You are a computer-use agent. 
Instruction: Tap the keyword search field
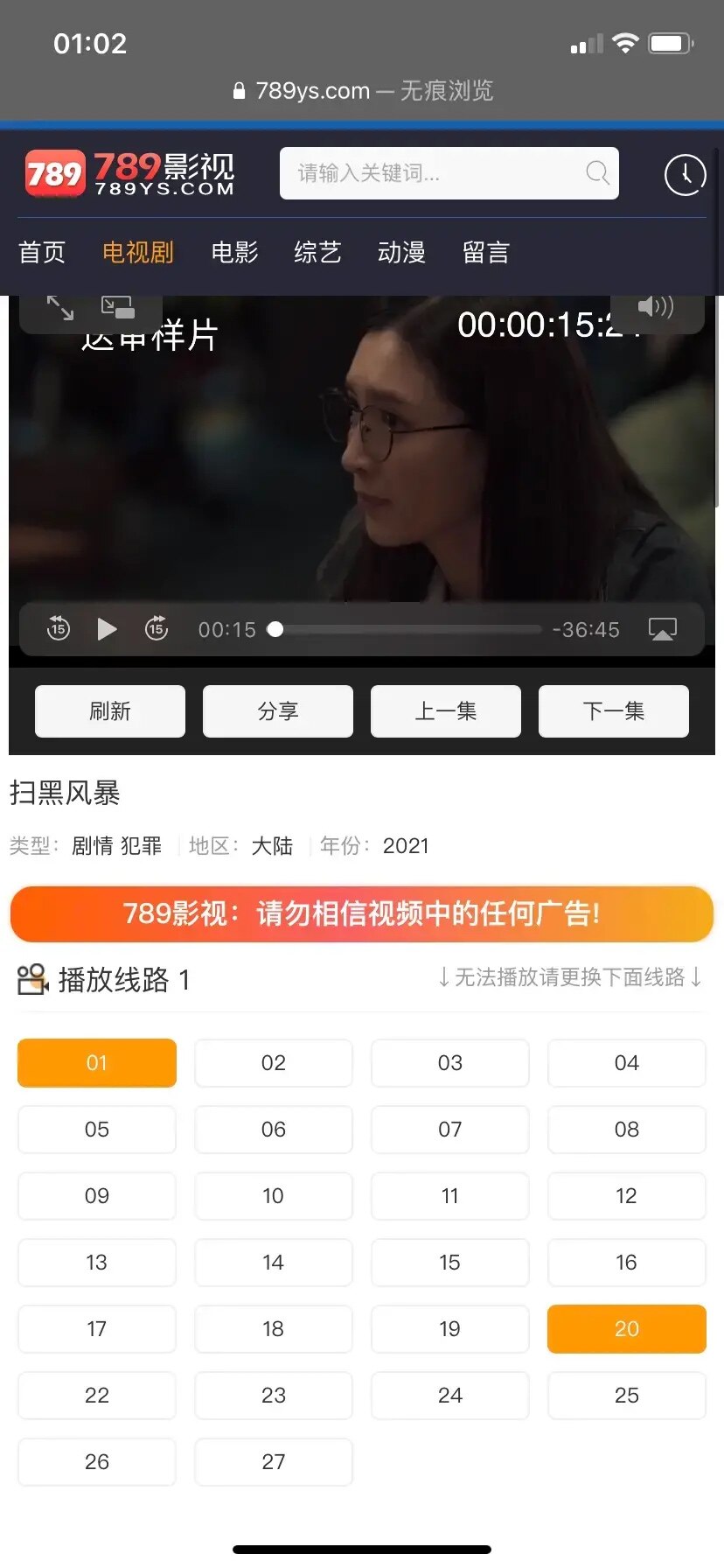437,173
